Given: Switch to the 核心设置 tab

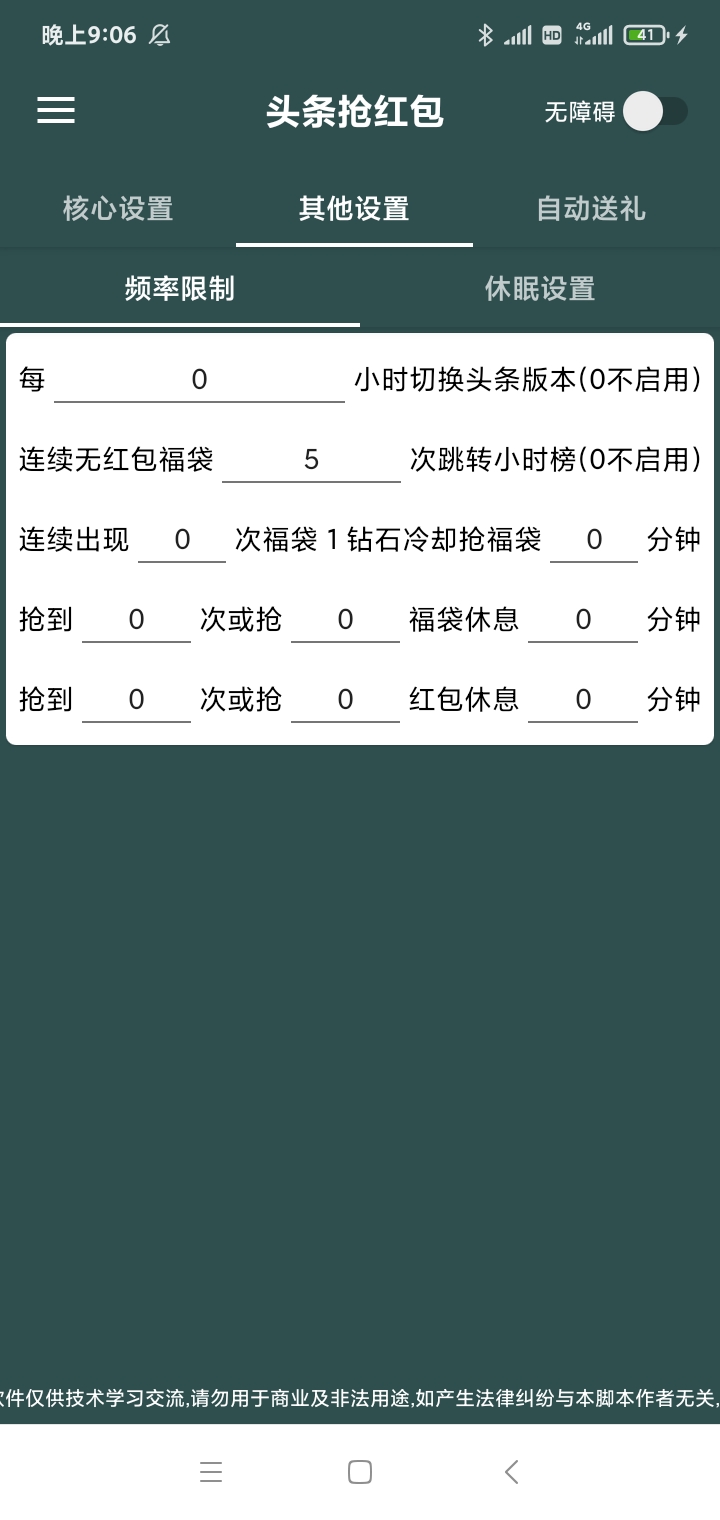Looking at the screenshot, I should pos(117,209).
